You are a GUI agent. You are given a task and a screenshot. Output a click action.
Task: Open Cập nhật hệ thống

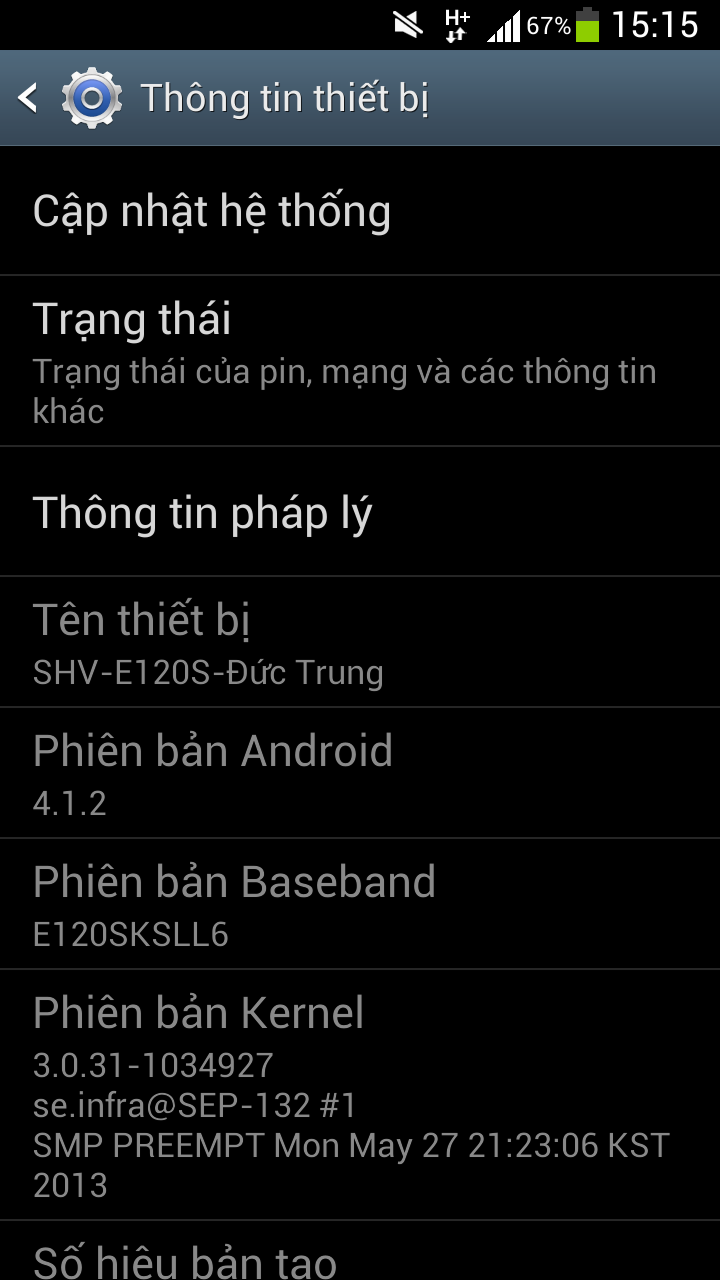pyautogui.click(x=360, y=211)
